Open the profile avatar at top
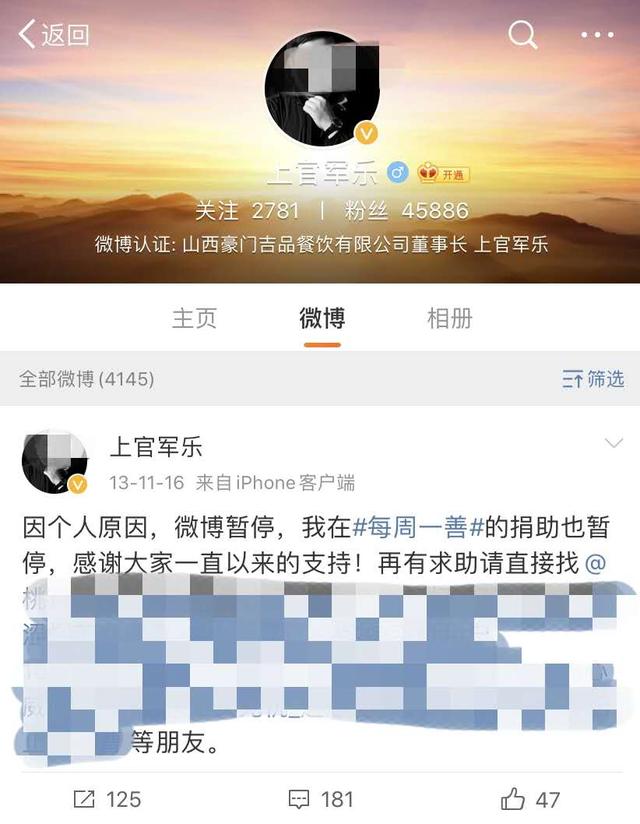 pos(321,90)
